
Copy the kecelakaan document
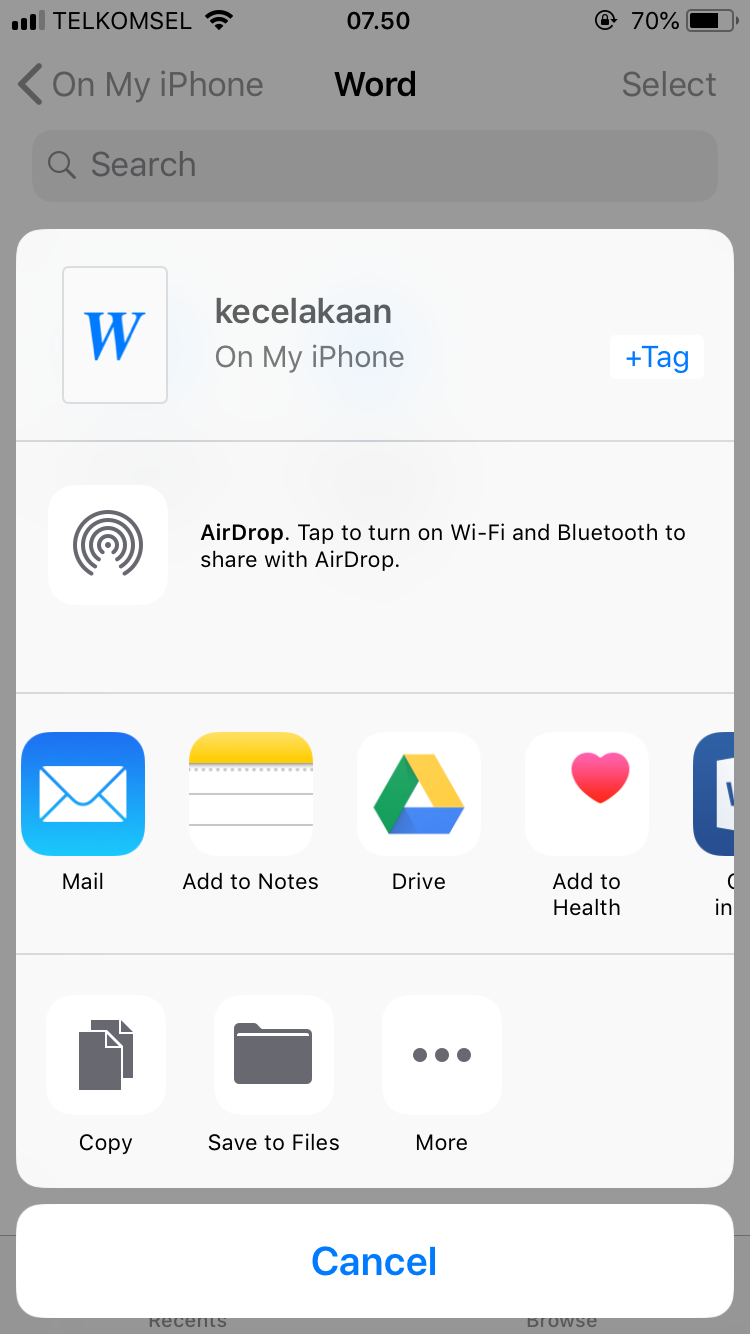pyautogui.click(x=106, y=1055)
